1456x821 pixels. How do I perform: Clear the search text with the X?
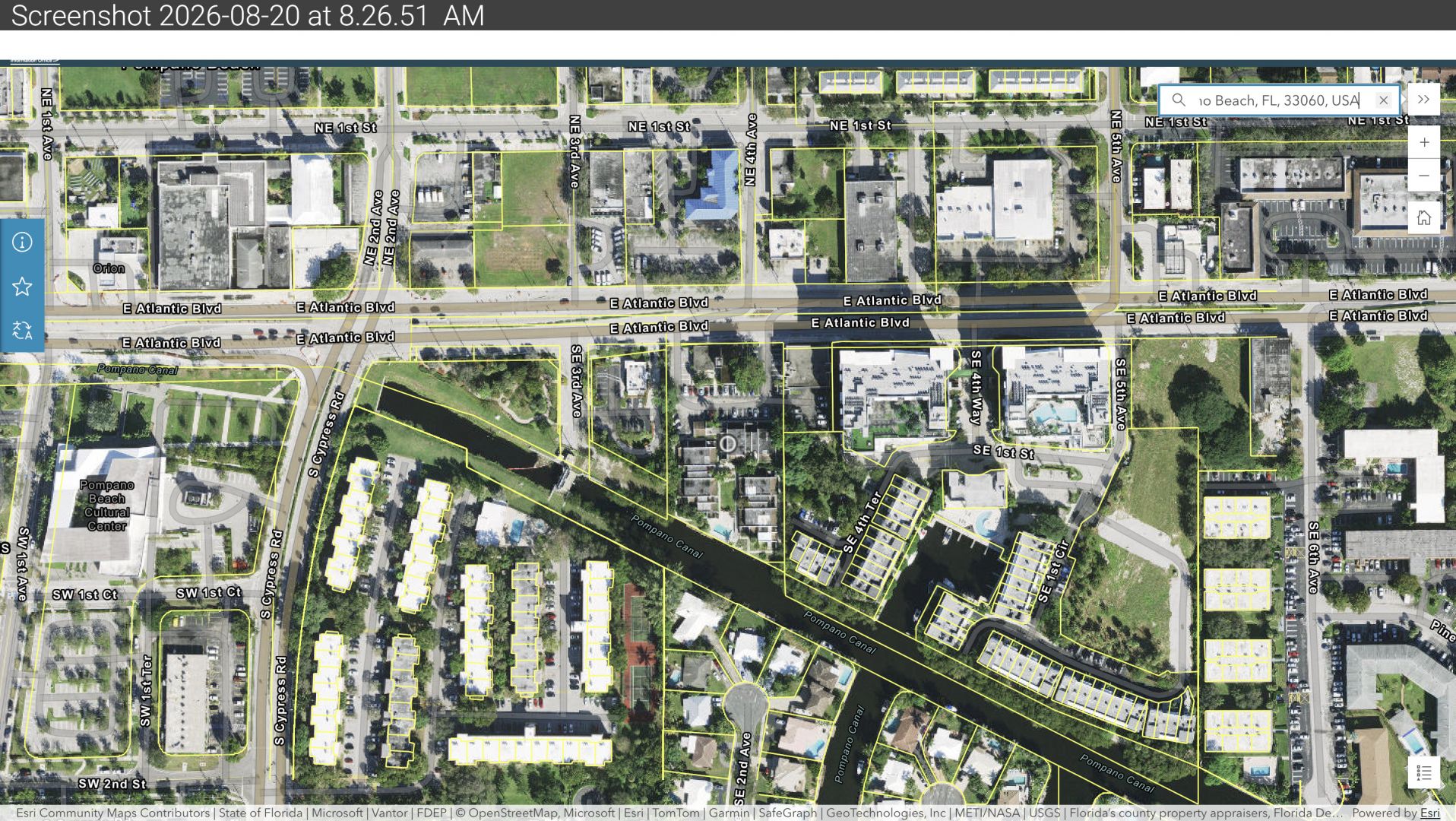pos(1383,100)
